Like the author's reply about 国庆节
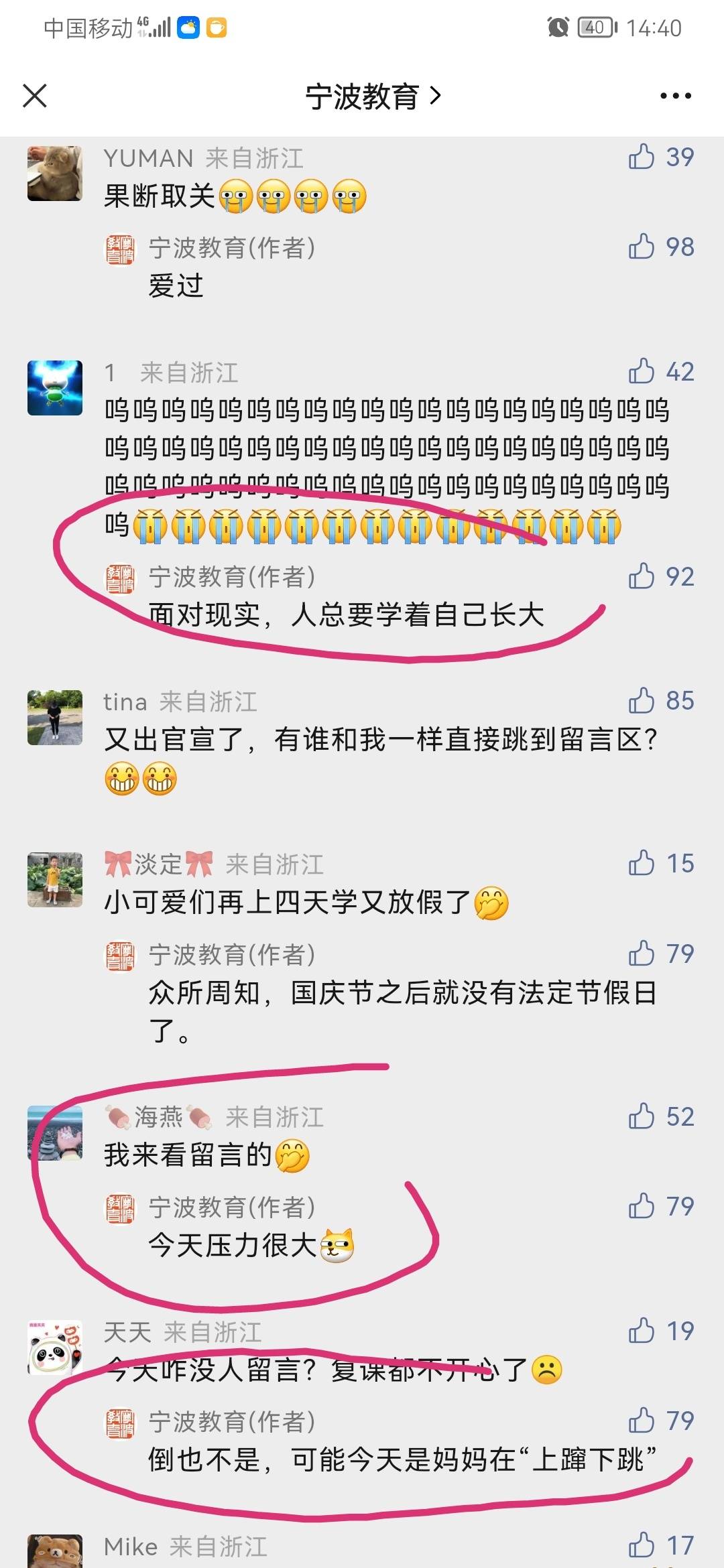Viewport: 724px width, 1568px height. pos(642,954)
